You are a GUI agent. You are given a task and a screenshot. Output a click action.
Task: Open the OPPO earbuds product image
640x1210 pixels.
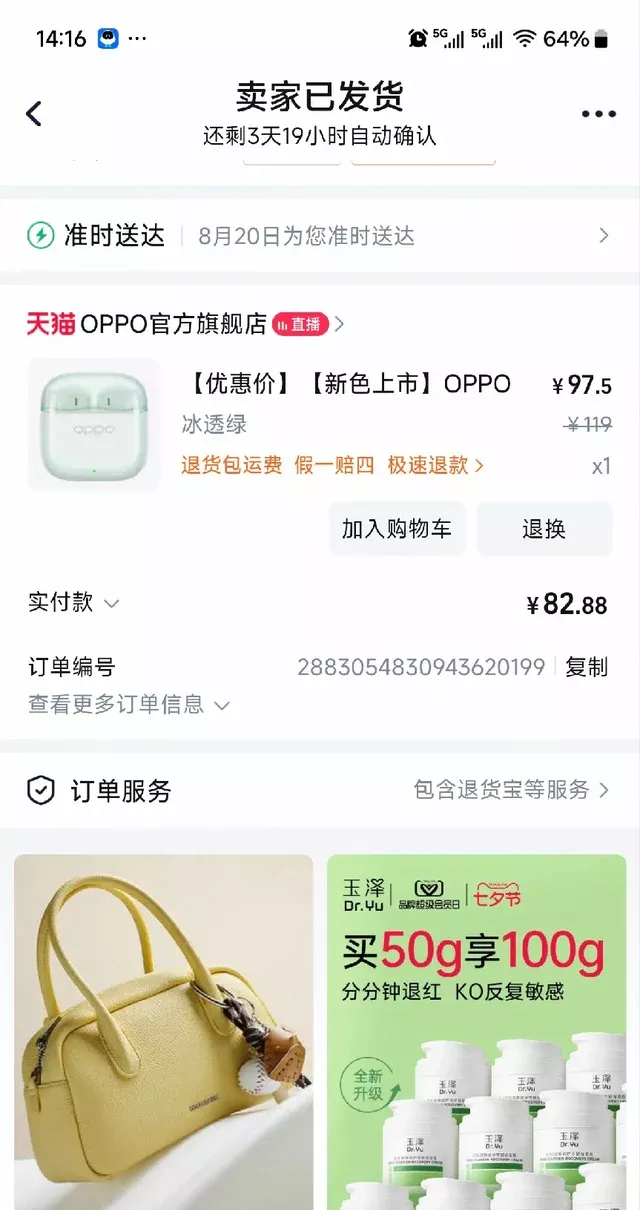pos(94,425)
